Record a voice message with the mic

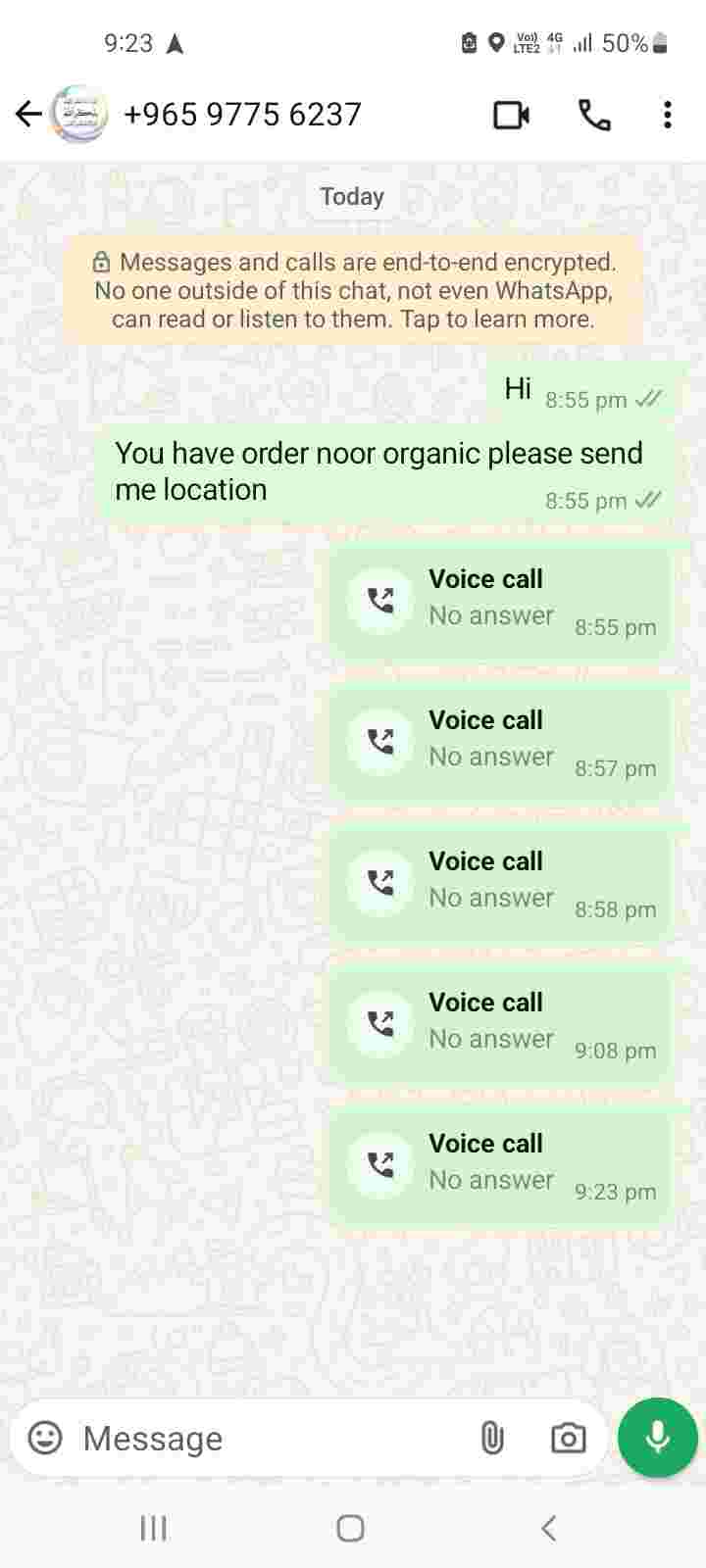pyautogui.click(x=657, y=1438)
